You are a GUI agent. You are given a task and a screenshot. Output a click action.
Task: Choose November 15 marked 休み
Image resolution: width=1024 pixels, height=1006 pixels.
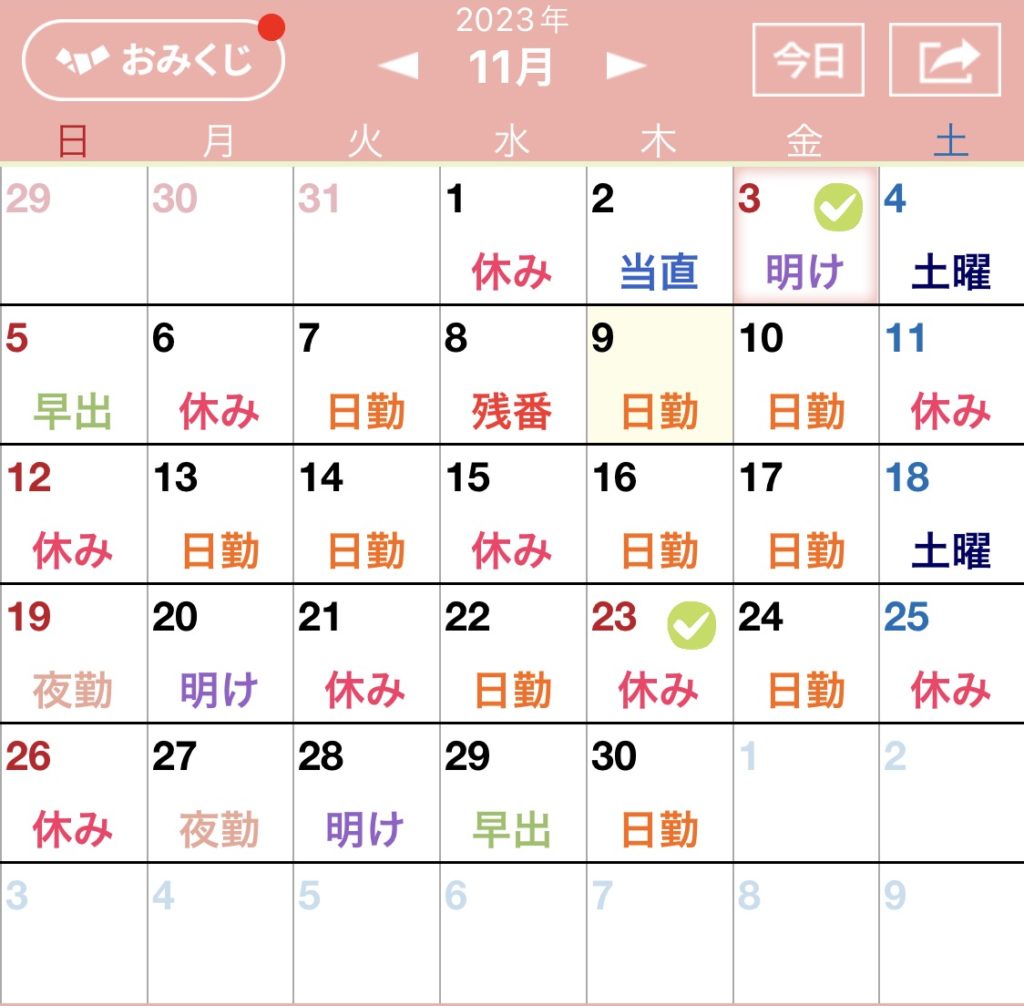click(512, 514)
